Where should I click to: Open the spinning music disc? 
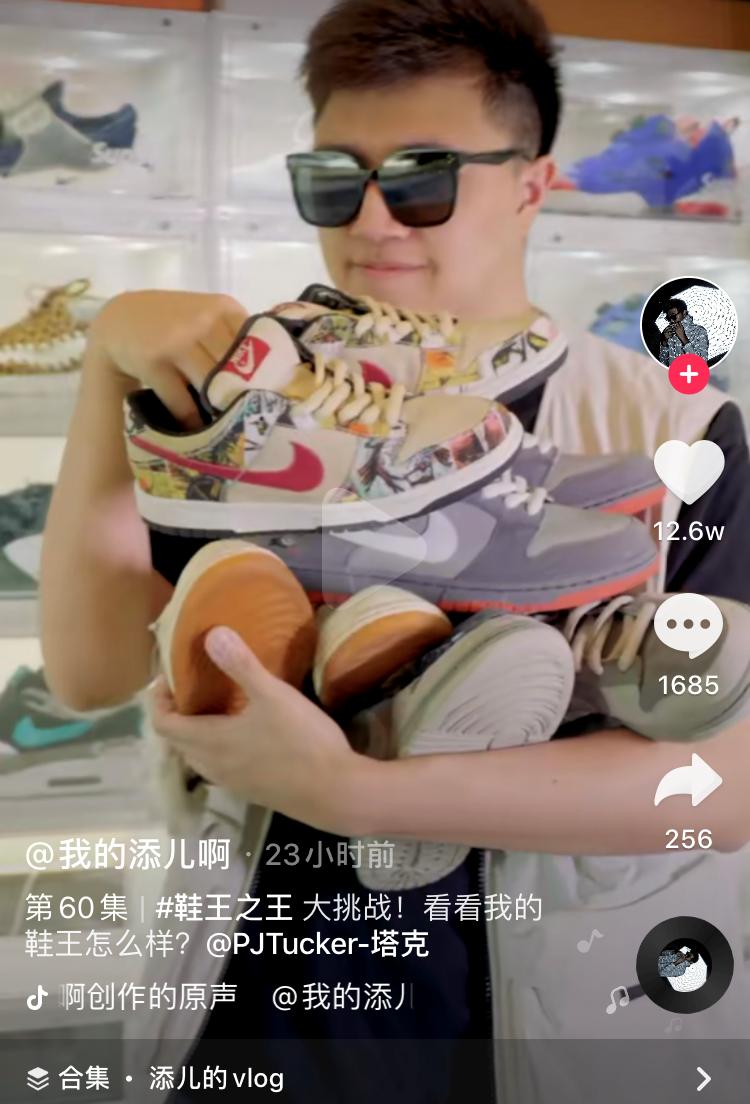pyautogui.click(x=685, y=965)
